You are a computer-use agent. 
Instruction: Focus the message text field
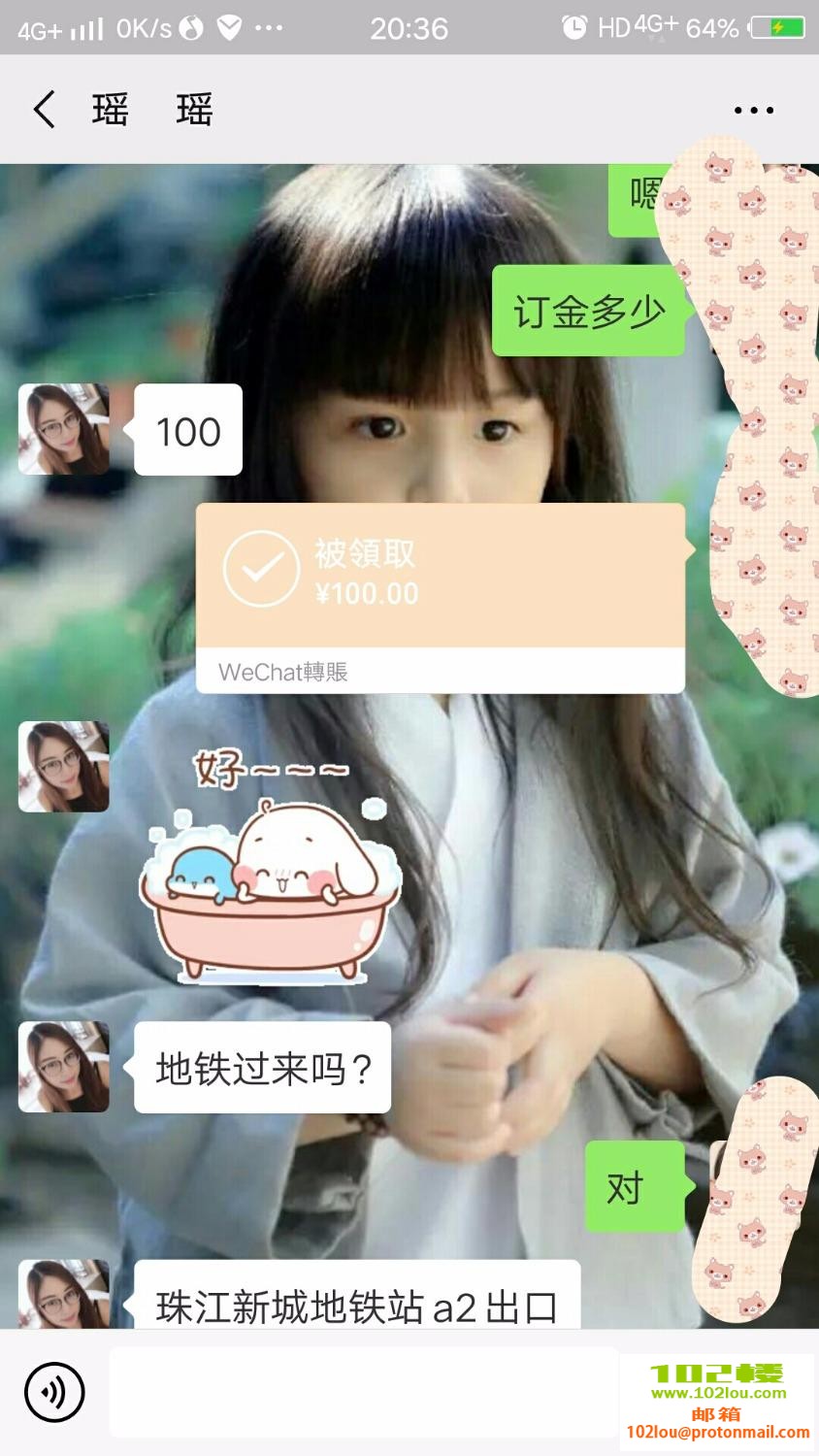[x=364, y=1392]
